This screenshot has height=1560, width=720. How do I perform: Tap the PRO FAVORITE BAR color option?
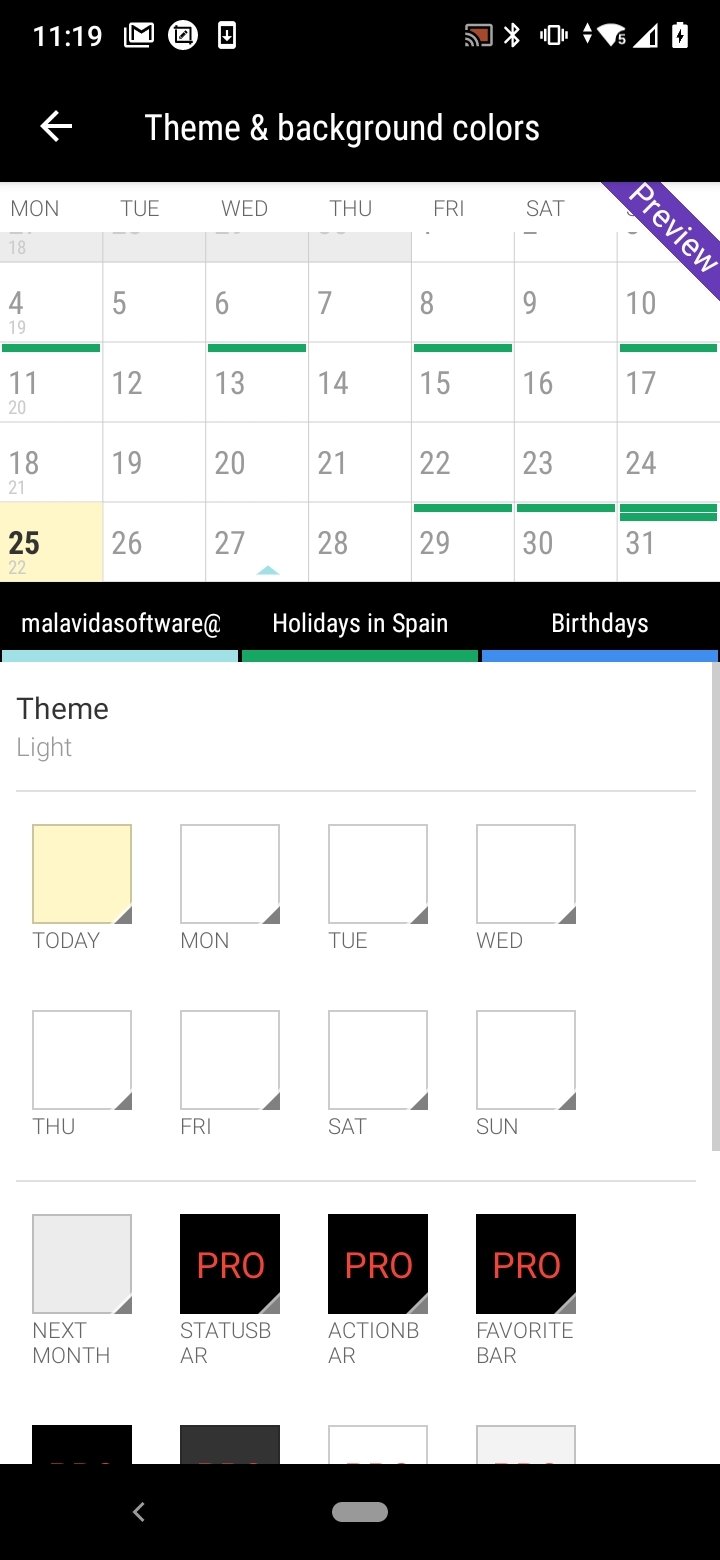pos(526,1264)
